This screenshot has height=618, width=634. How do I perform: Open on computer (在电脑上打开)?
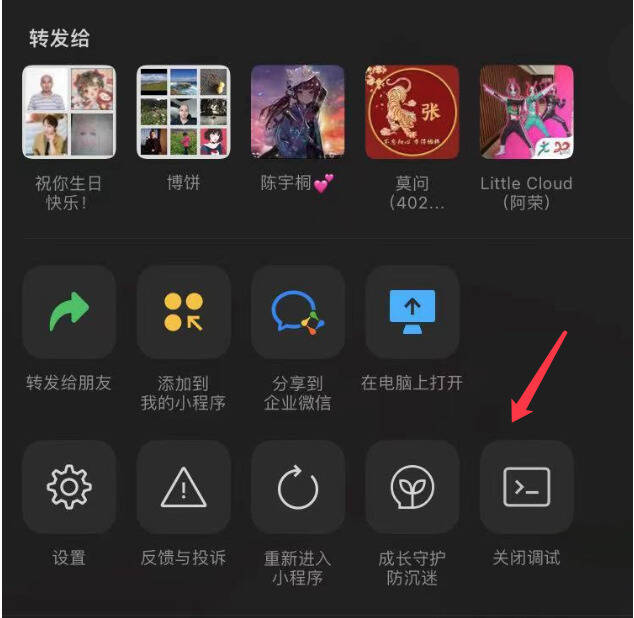(x=412, y=312)
